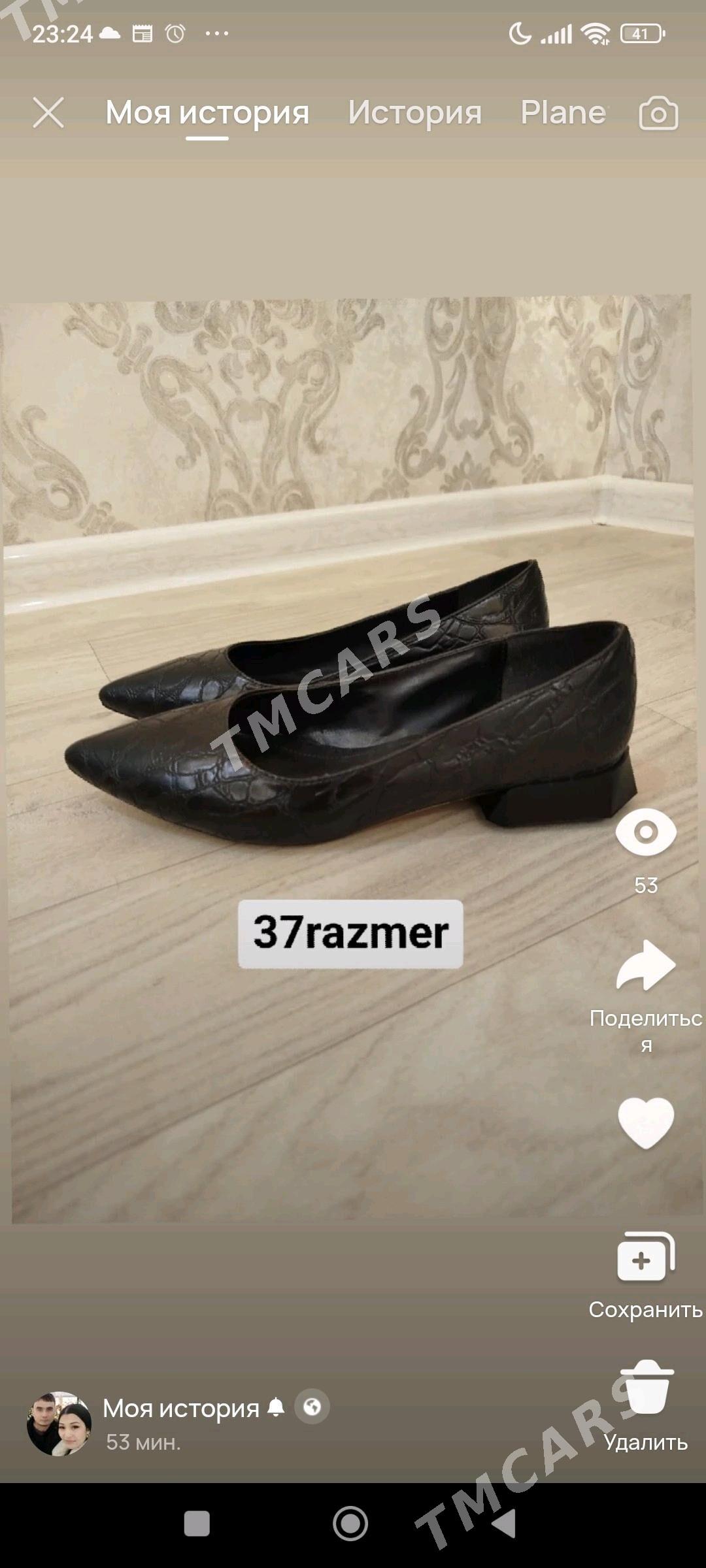This screenshot has height=1568, width=706.
Task: Tap the globe privacy icon
Action: 312,1407
